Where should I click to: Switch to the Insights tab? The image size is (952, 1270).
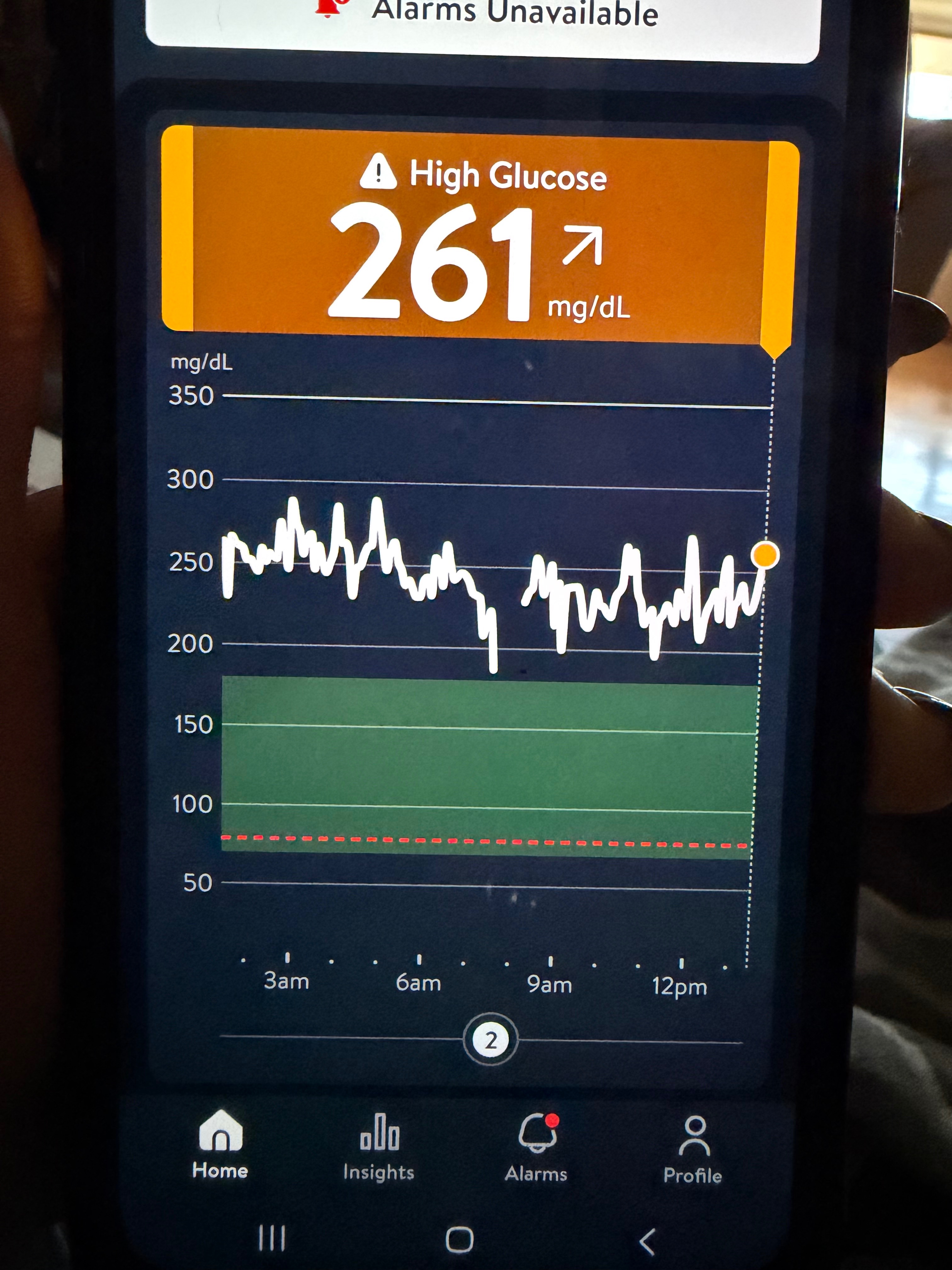click(x=379, y=1147)
